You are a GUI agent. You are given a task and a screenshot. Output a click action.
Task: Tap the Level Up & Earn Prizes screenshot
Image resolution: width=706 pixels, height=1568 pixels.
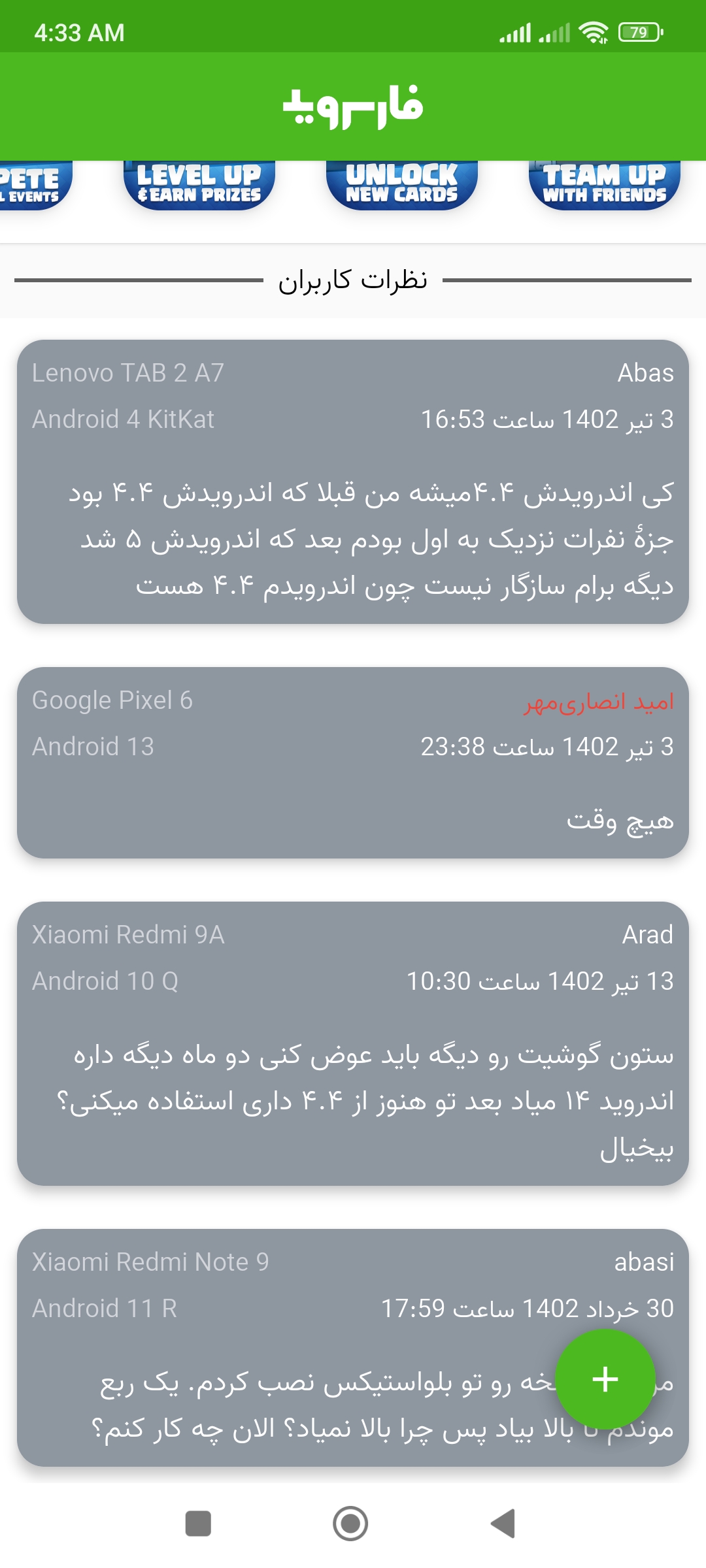tap(199, 185)
